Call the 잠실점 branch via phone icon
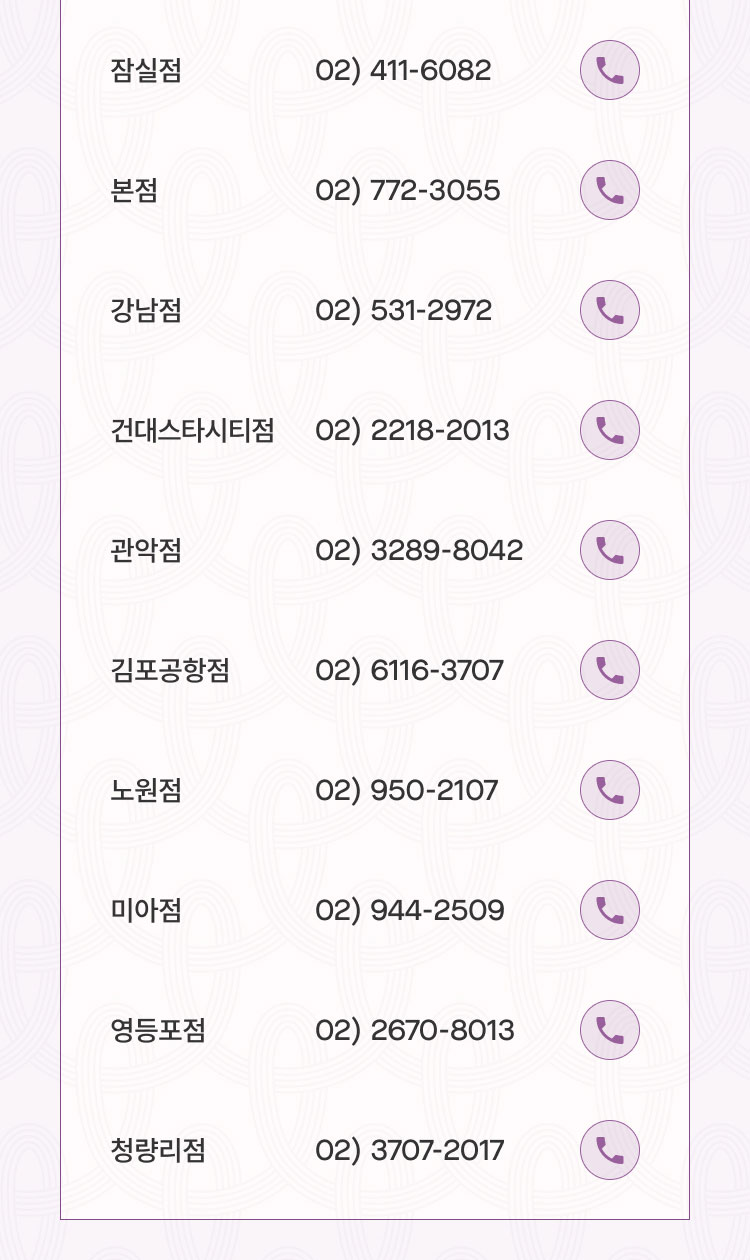750x1260 pixels. coord(610,70)
